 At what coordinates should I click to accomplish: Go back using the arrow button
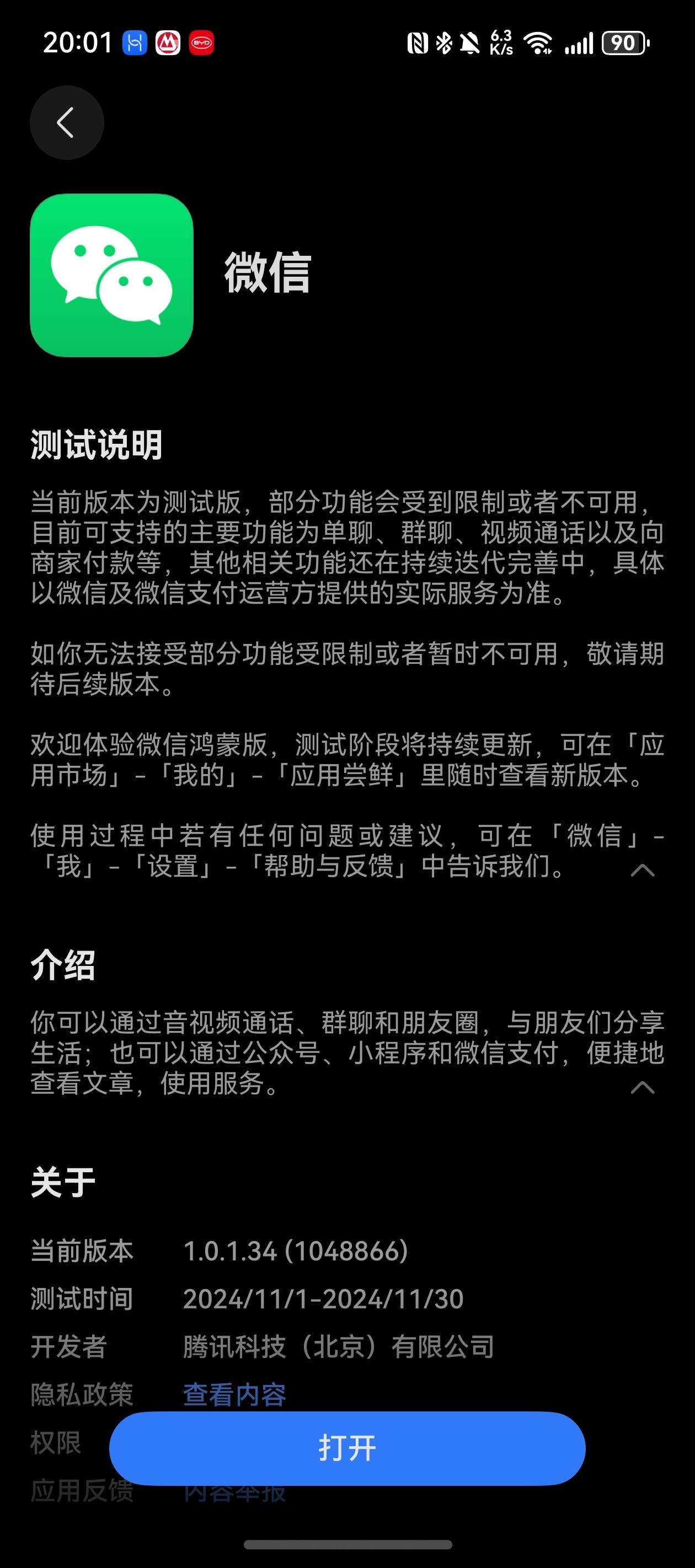[x=67, y=122]
